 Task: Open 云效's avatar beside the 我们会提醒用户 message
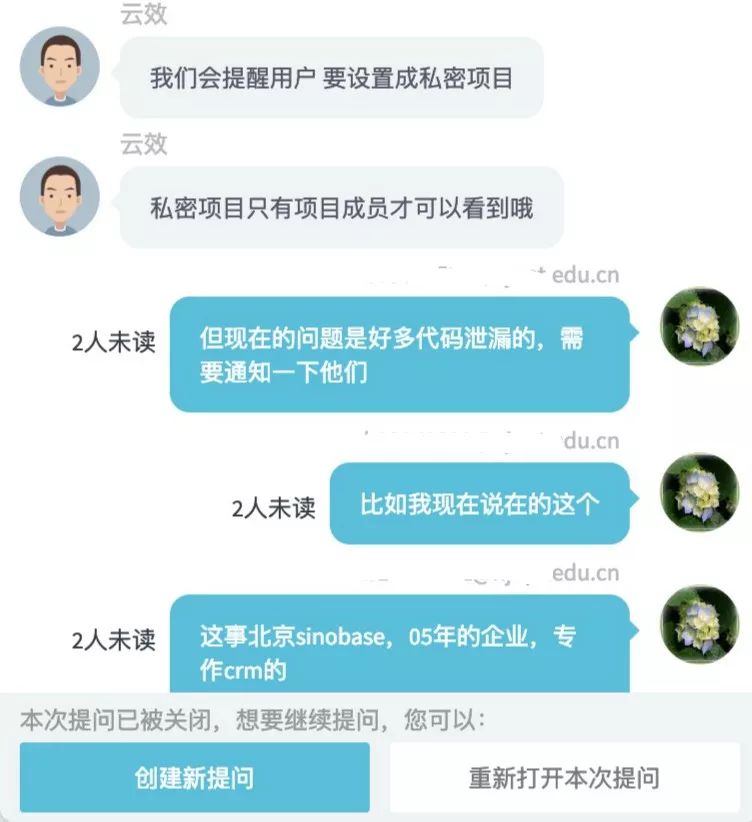click(x=60, y=67)
